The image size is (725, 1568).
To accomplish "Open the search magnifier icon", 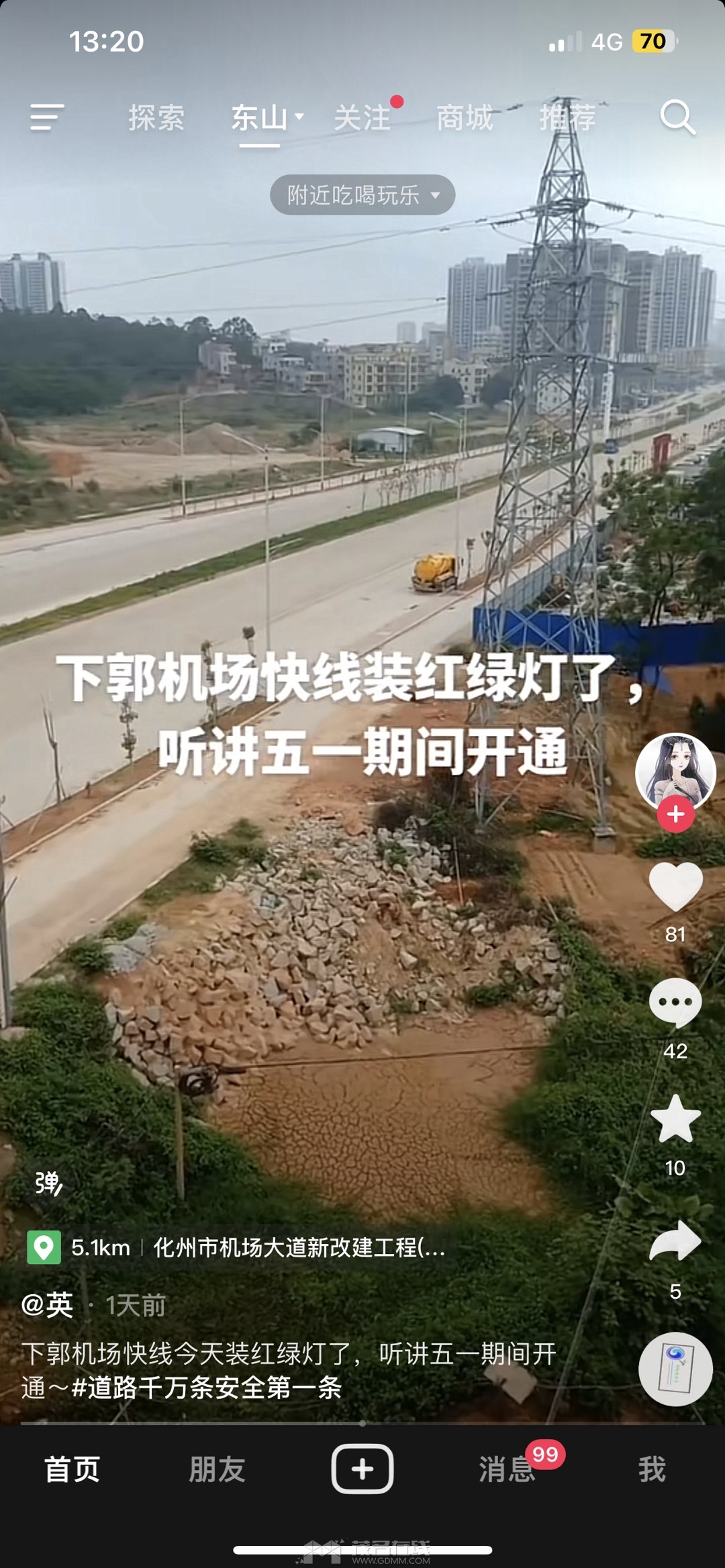I will point(677,118).
